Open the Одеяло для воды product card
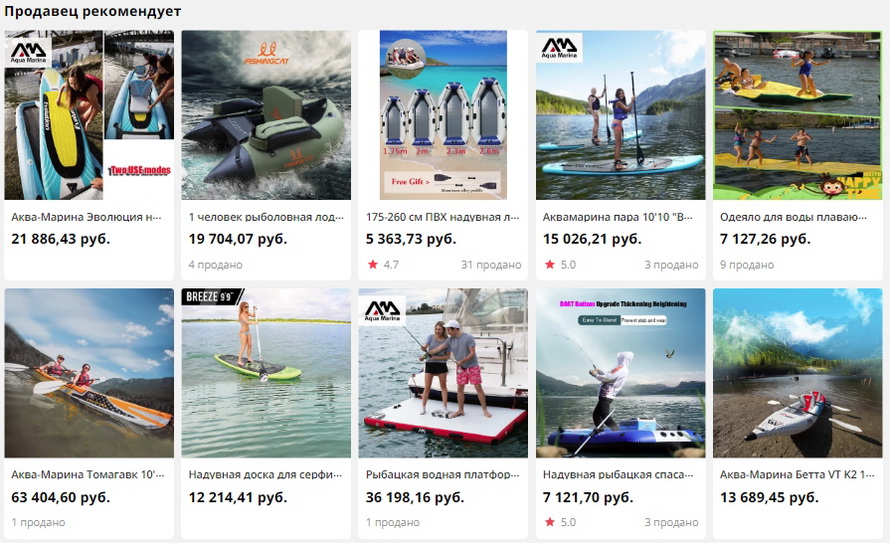This screenshot has width=890, height=543. [x=797, y=115]
